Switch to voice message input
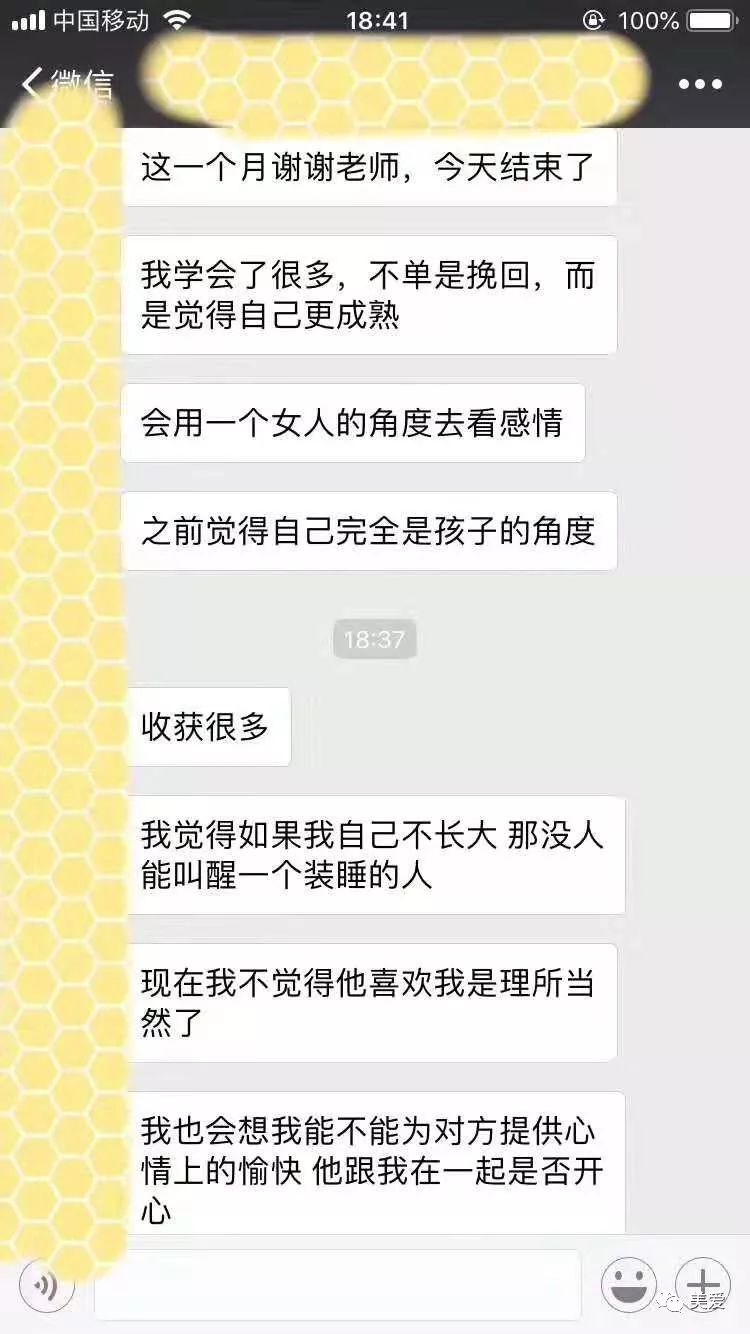Image resolution: width=750 pixels, height=1334 pixels. [46, 1285]
